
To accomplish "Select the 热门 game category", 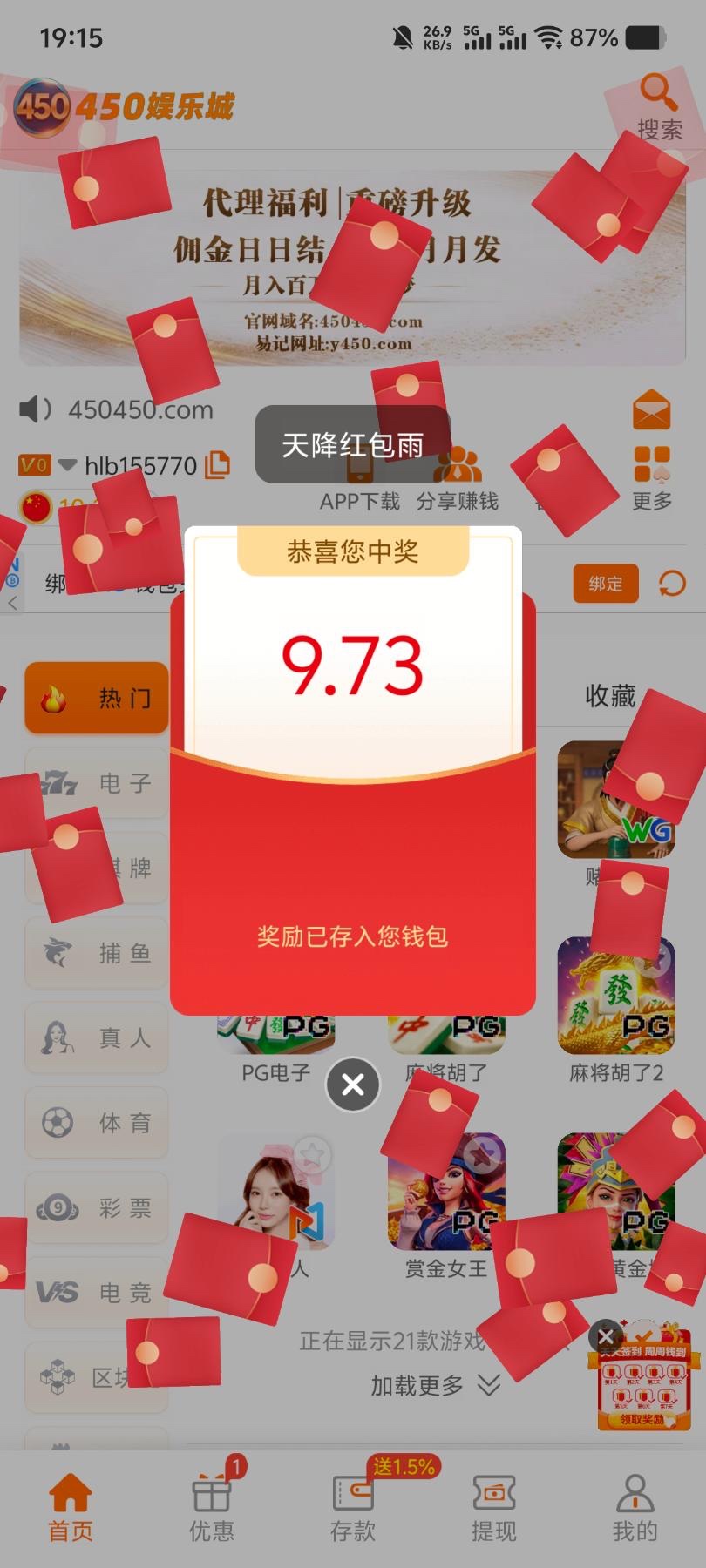I will coord(96,698).
